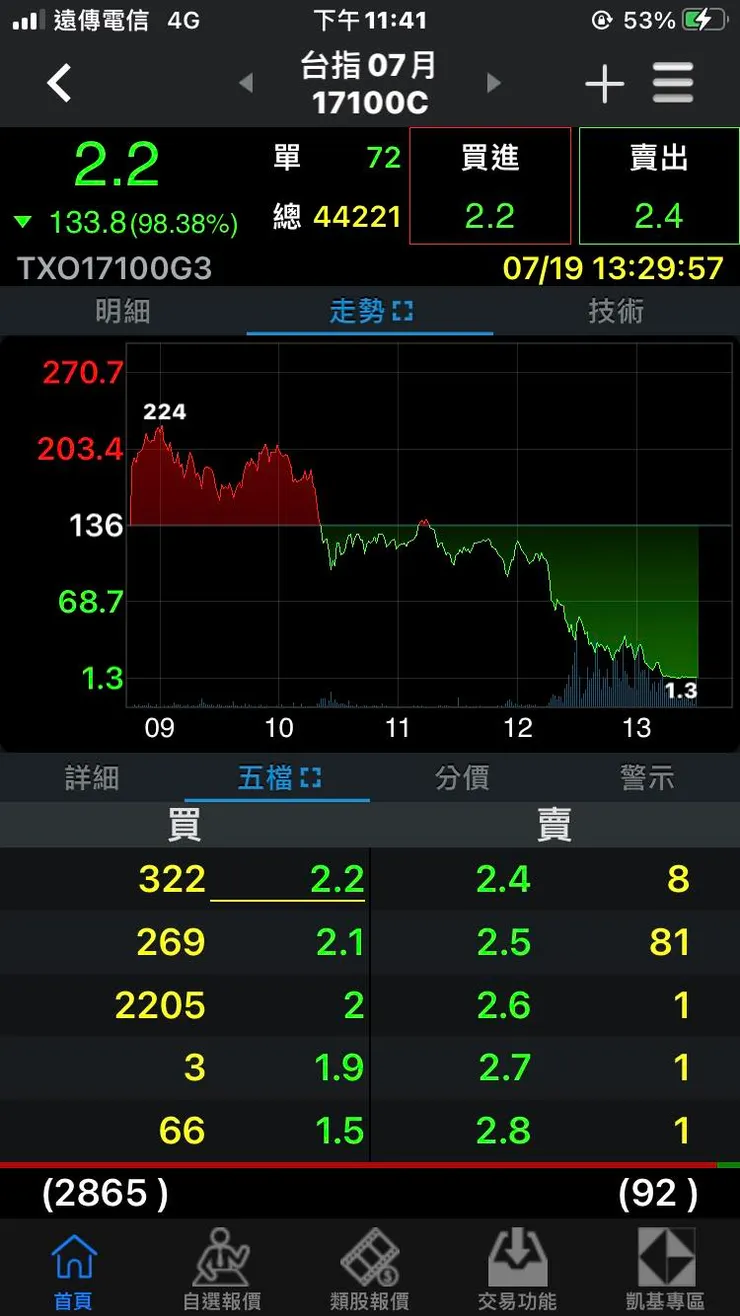Open the hamburger menu at top right
The height and width of the screenshot is (1316, 740).
[x=673, y=84]
